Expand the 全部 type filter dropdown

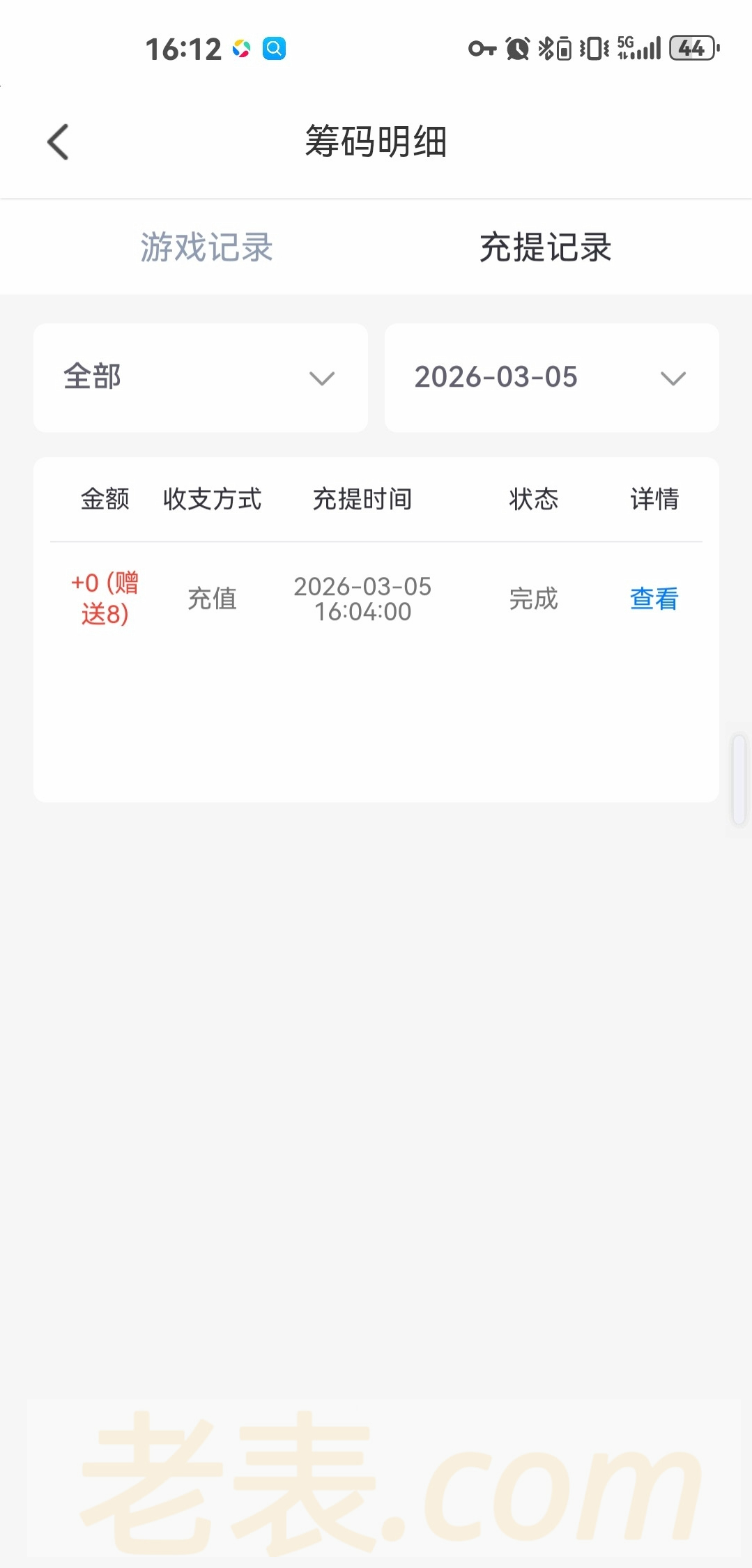point(201,378)
